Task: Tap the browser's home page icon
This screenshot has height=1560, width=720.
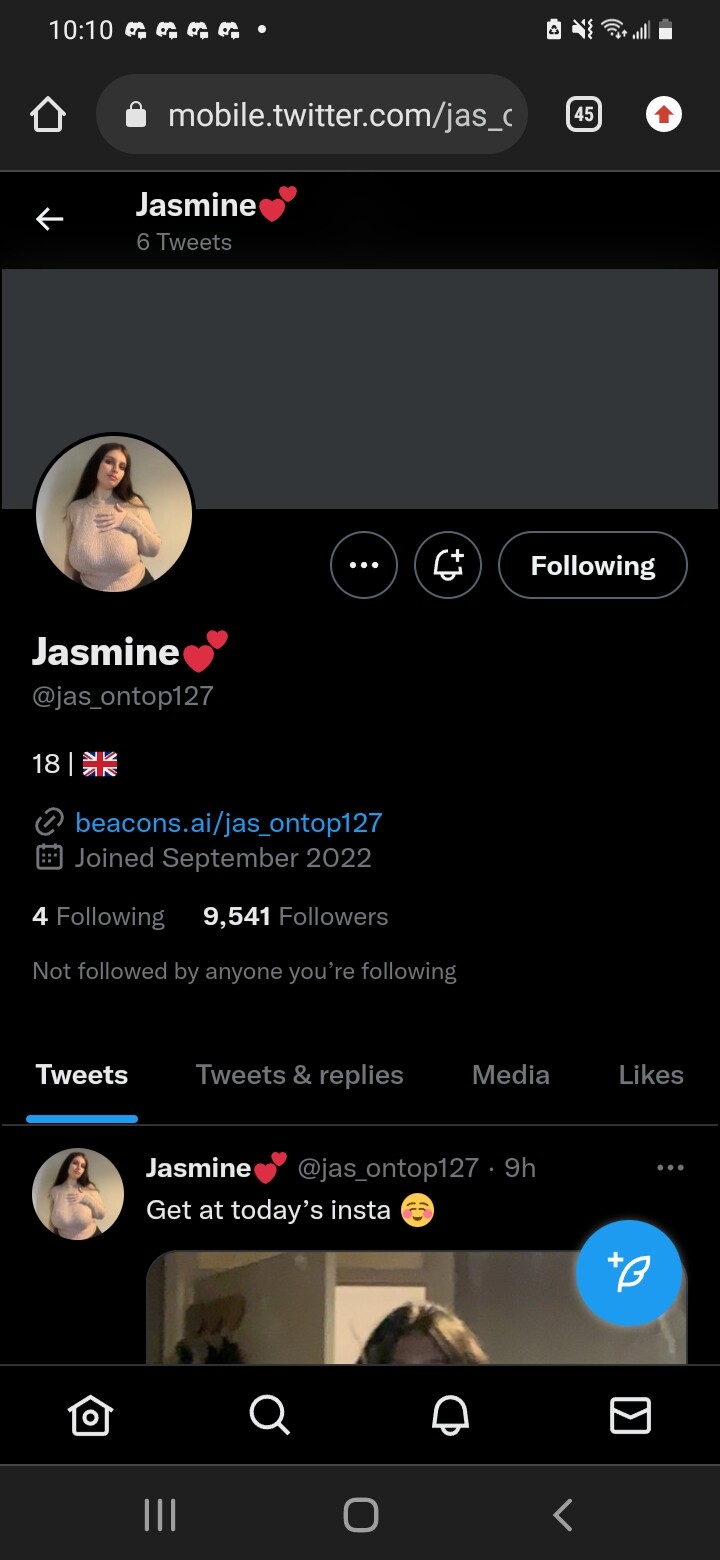Action: 48,115
